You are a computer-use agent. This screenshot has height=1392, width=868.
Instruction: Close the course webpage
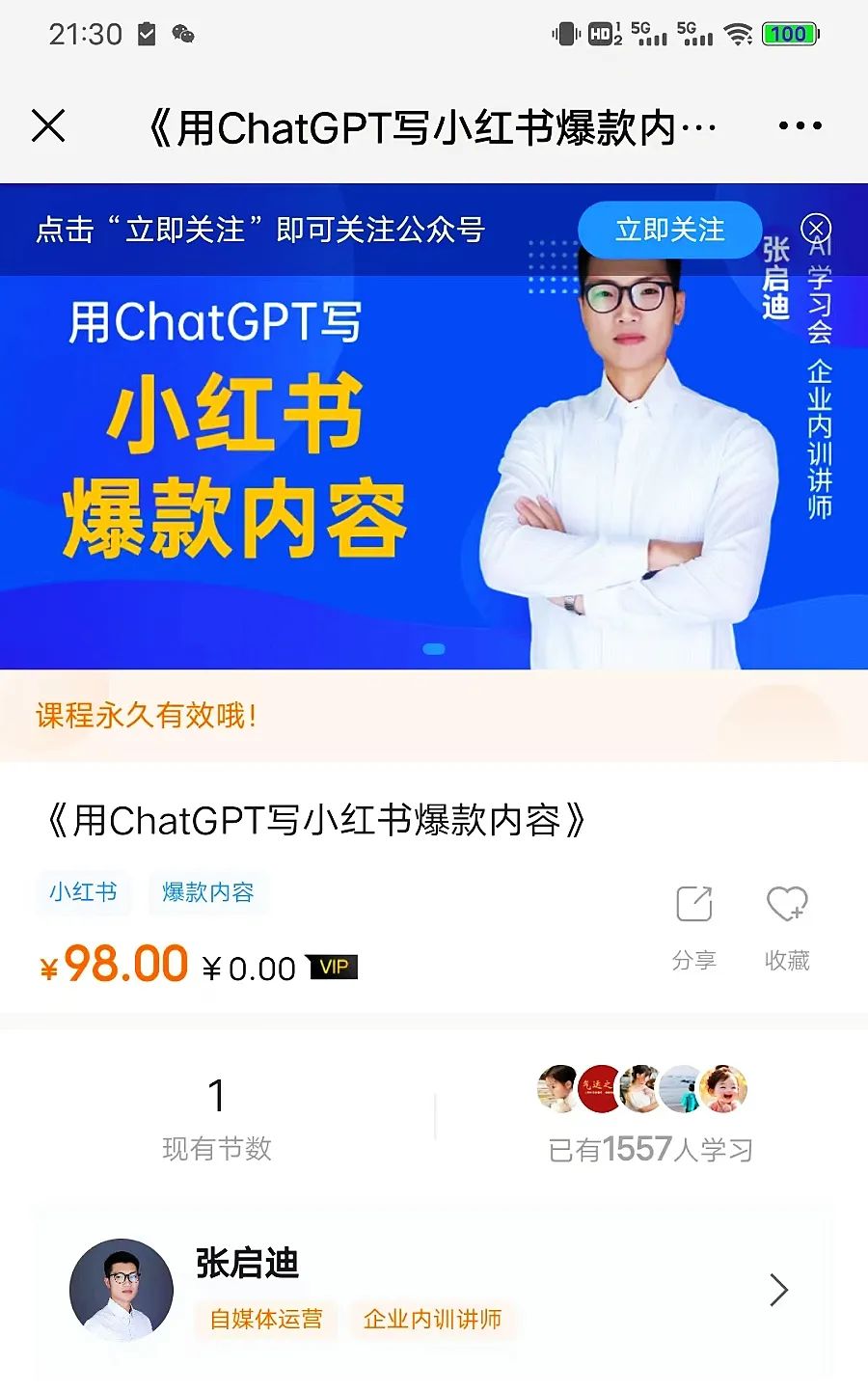[x=48, y=126]
